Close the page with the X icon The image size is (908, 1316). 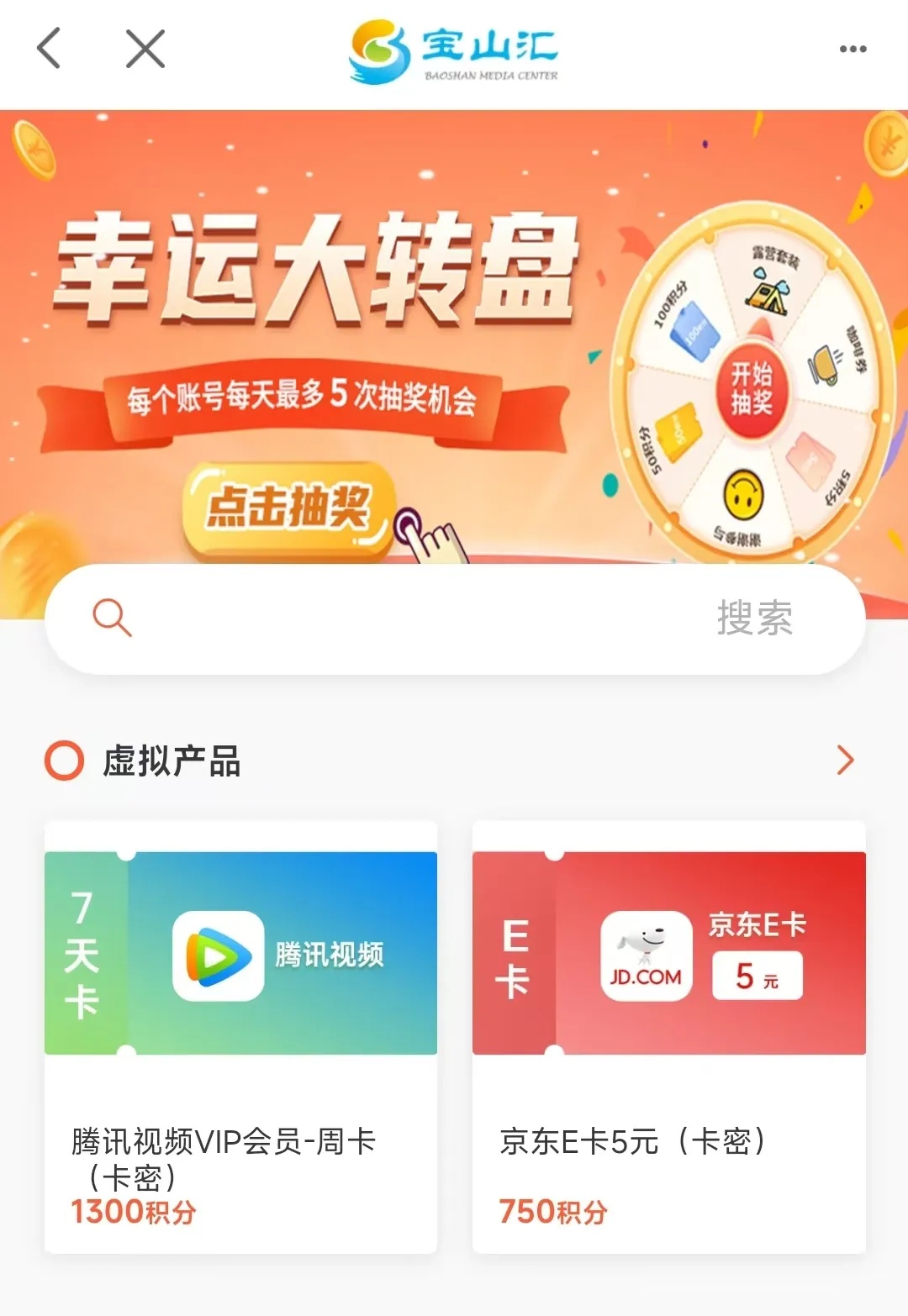(x=145, y=48)
